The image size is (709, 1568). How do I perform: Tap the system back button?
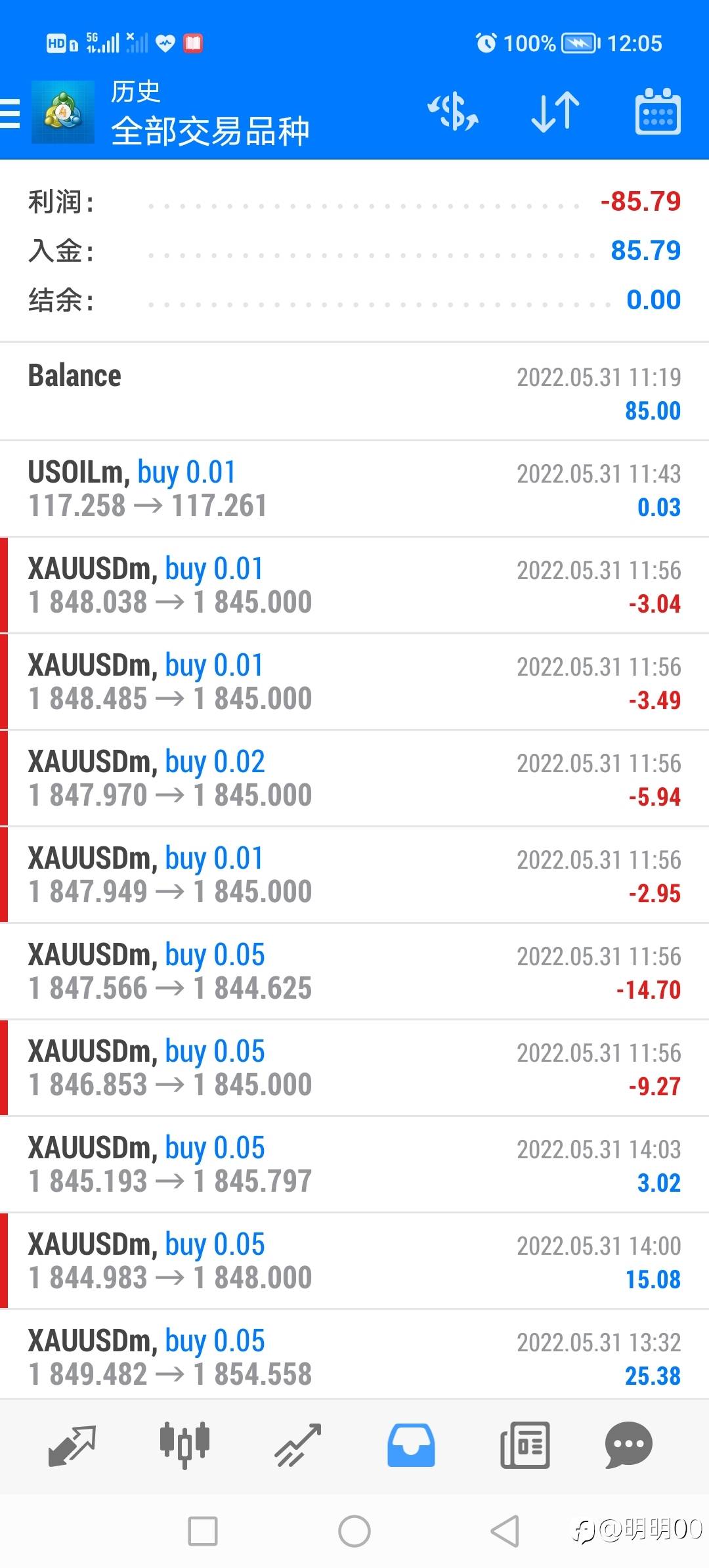point(505,1531)
